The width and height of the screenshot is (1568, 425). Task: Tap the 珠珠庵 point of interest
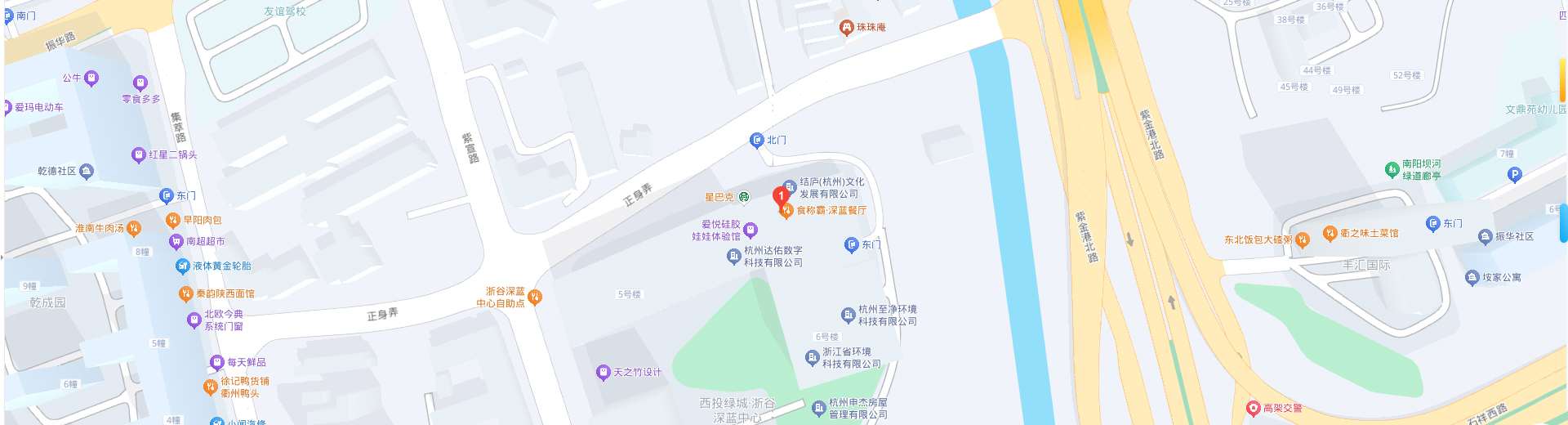click(847, 28)
